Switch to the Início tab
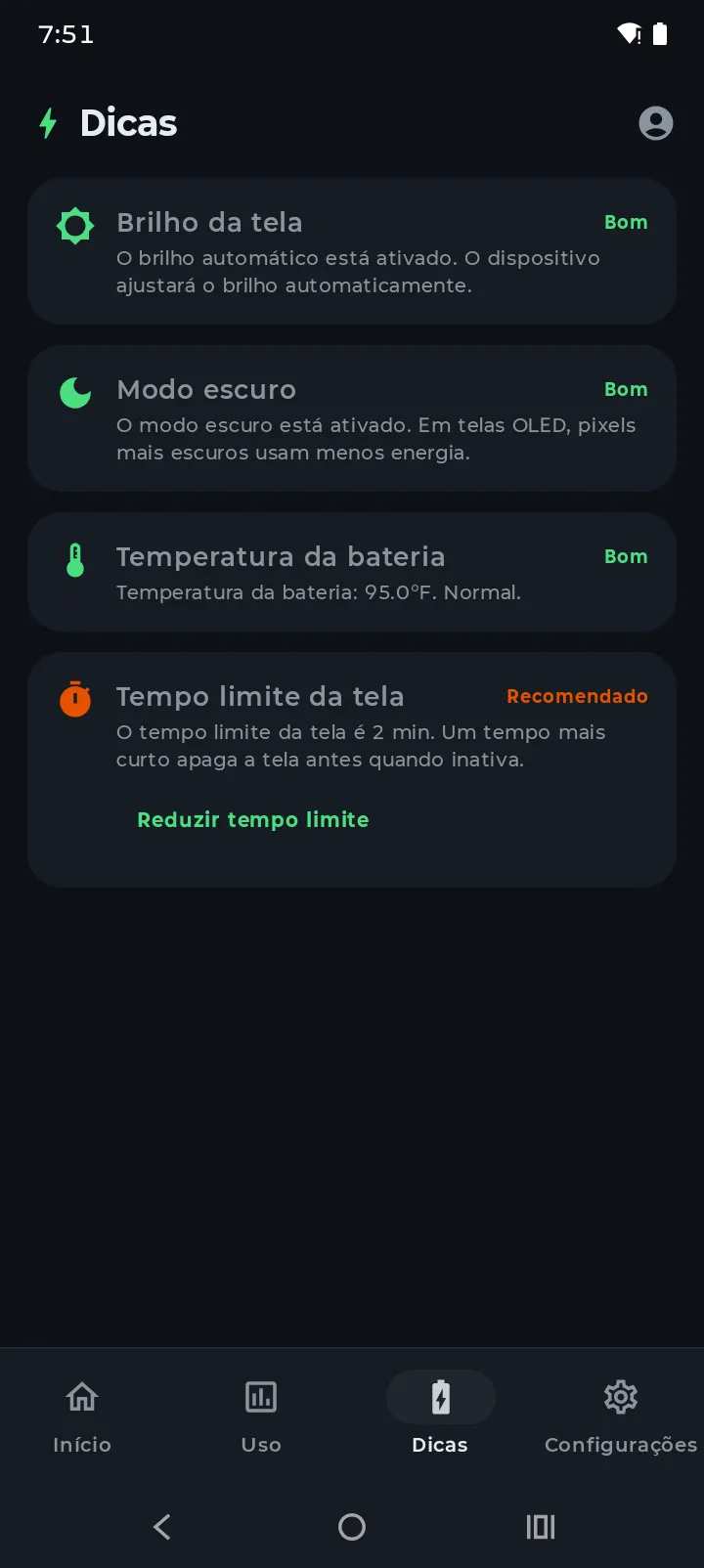This screenshot has width=704, height=1568. [82, 1416]
